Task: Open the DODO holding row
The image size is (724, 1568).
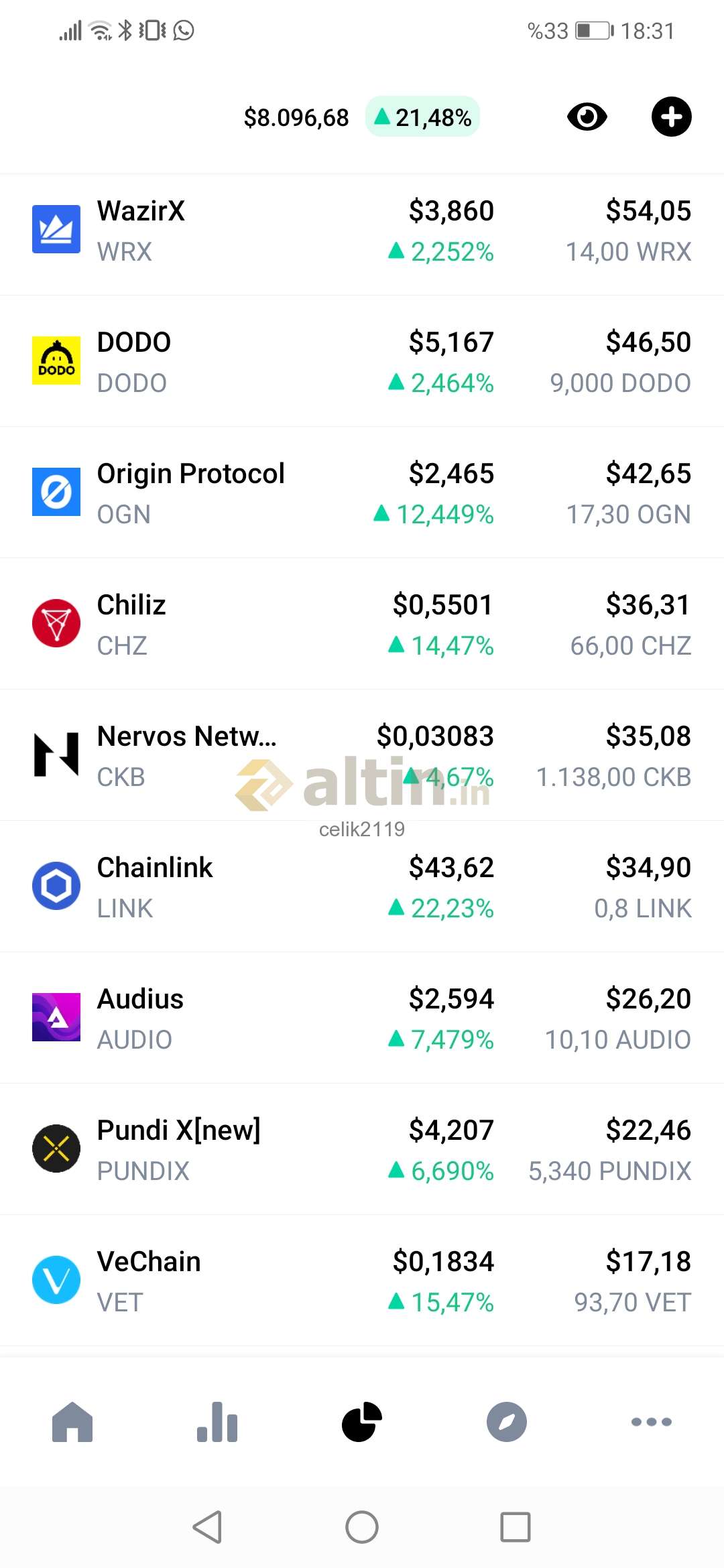Action: point(362,361)
